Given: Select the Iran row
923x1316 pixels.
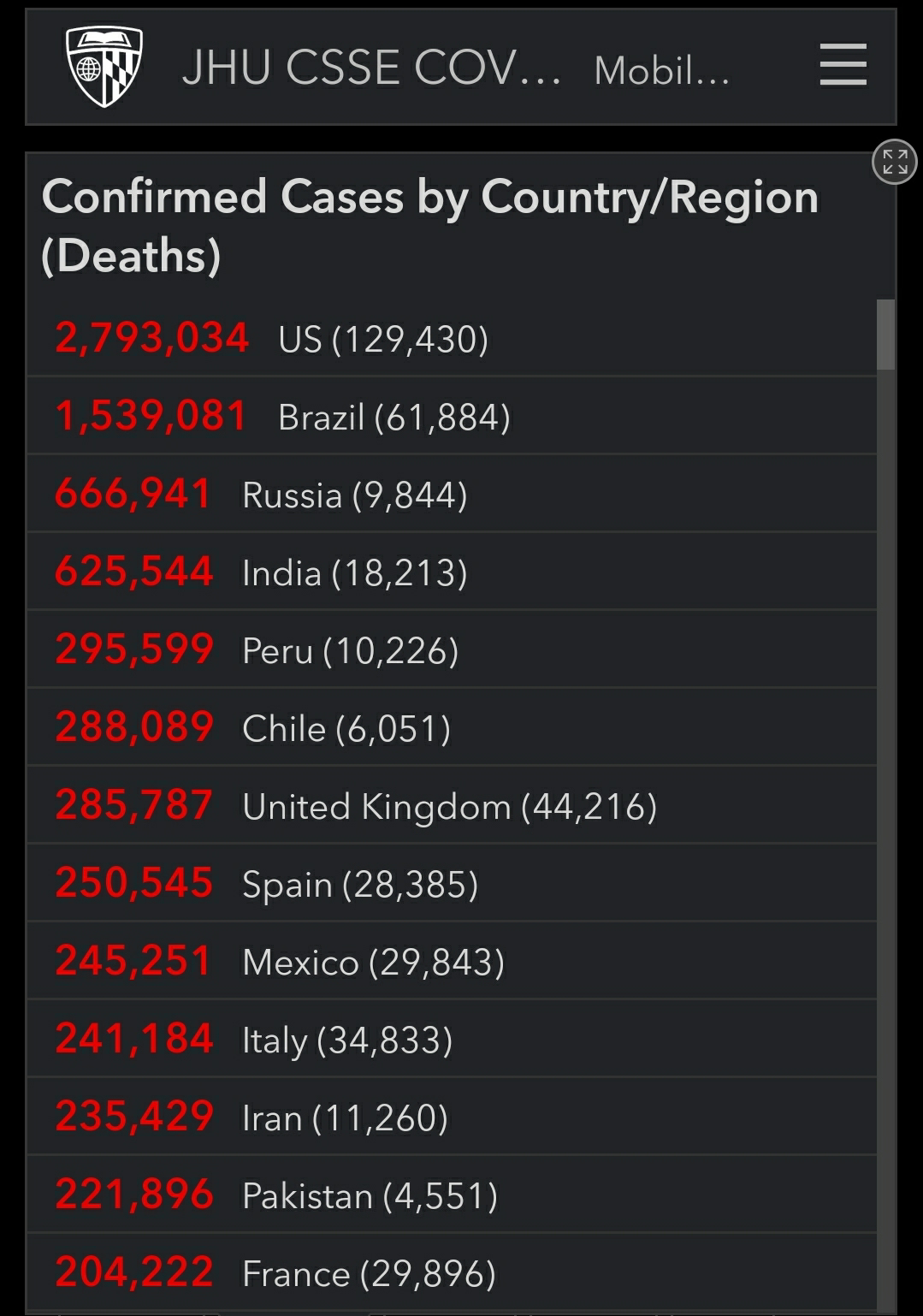Looking at the screenshot, I should [452, 1117].
